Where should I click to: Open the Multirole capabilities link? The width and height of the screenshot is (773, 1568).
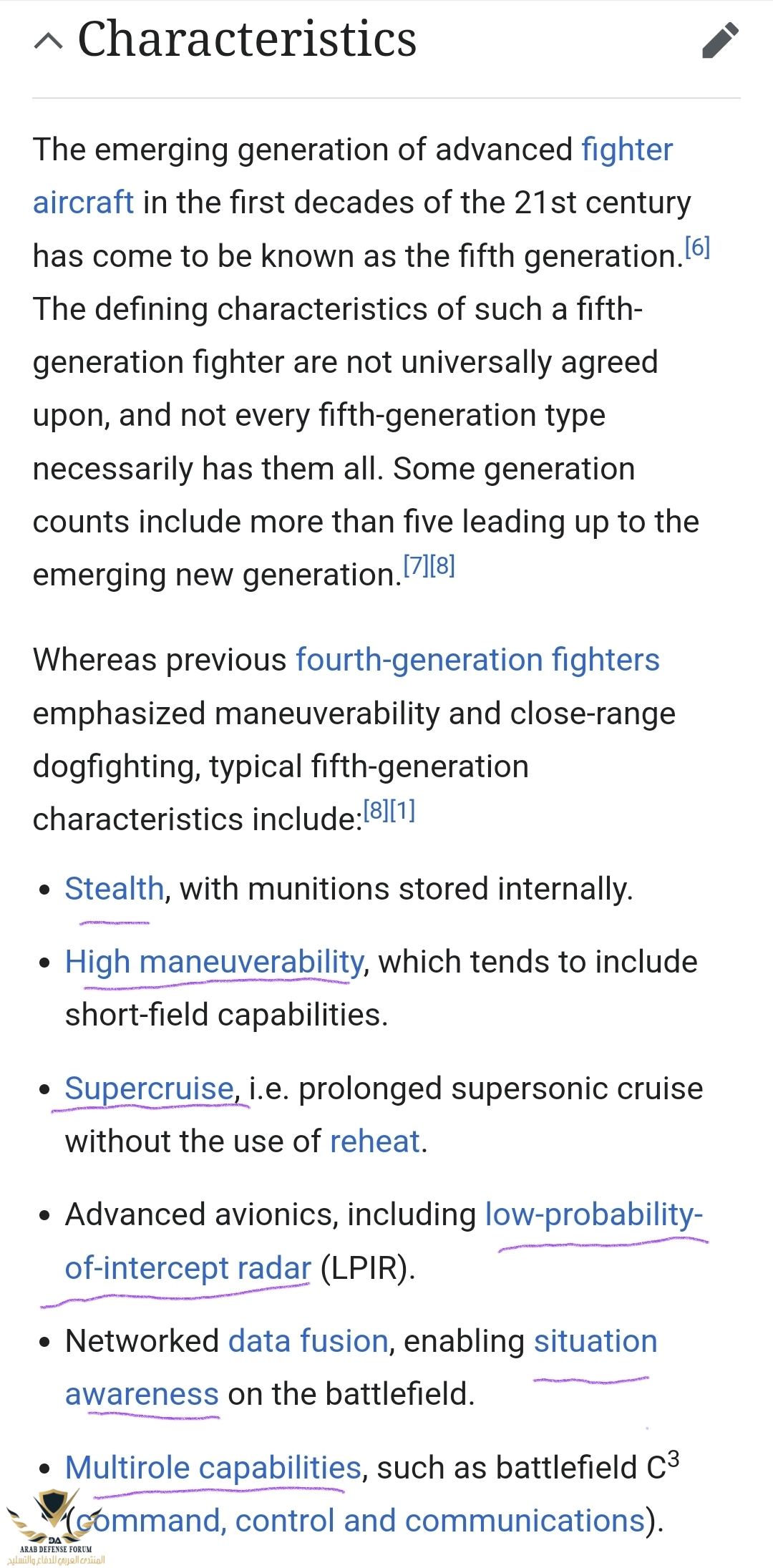coord(213,1469)
